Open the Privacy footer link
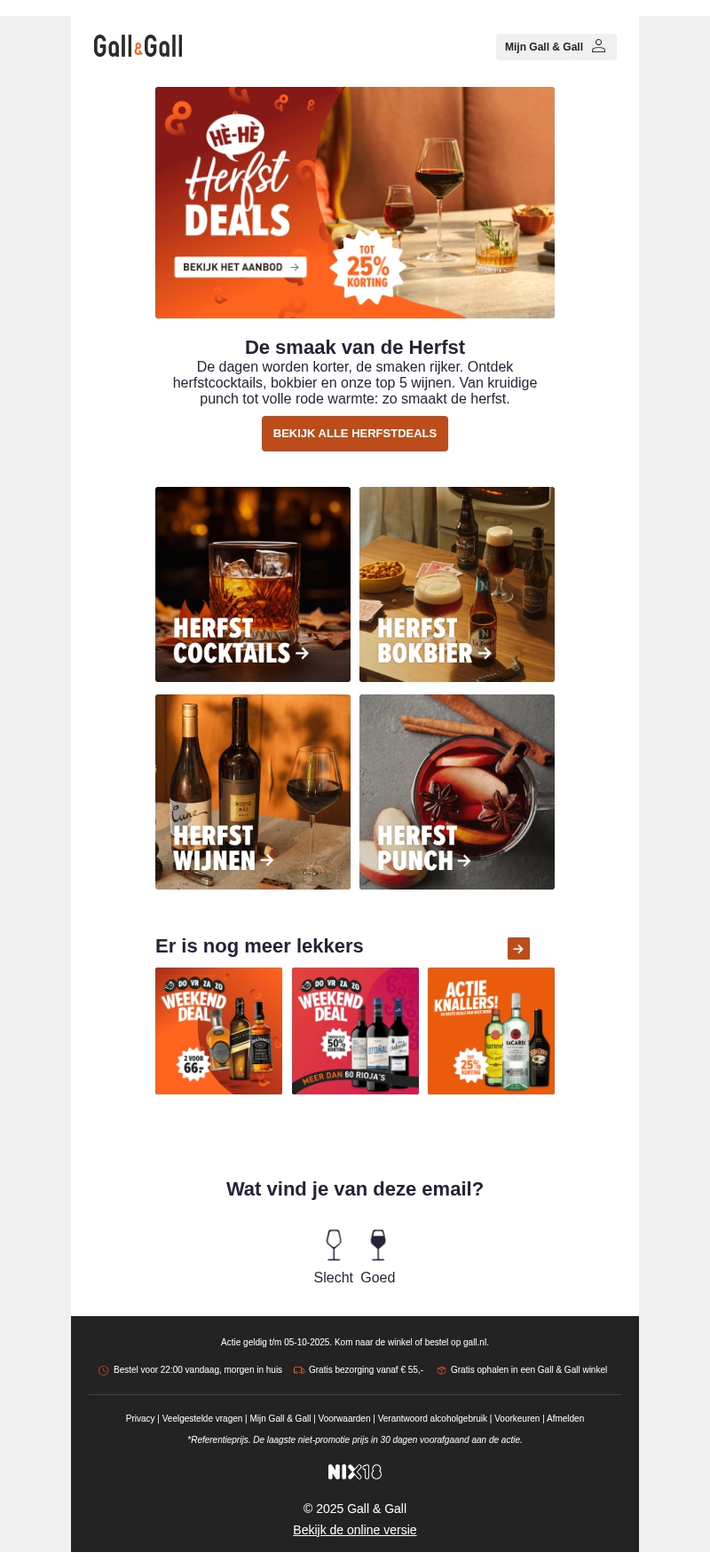Image resolution: width=710 pixels, height=1568 pixels. tap(140, 1418)
